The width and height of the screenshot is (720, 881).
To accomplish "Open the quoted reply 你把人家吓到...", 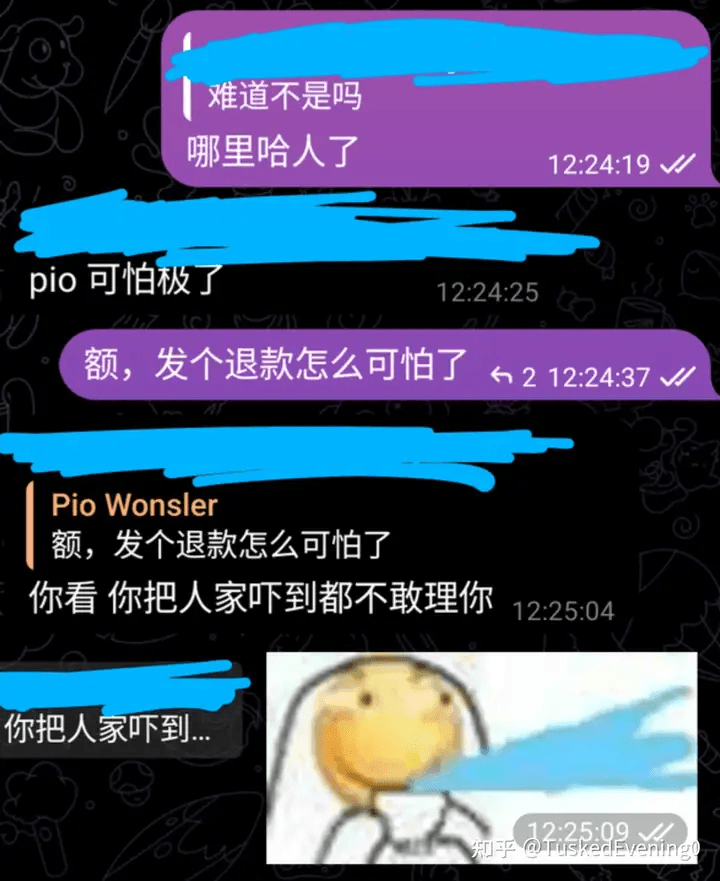I will point(108,730).
